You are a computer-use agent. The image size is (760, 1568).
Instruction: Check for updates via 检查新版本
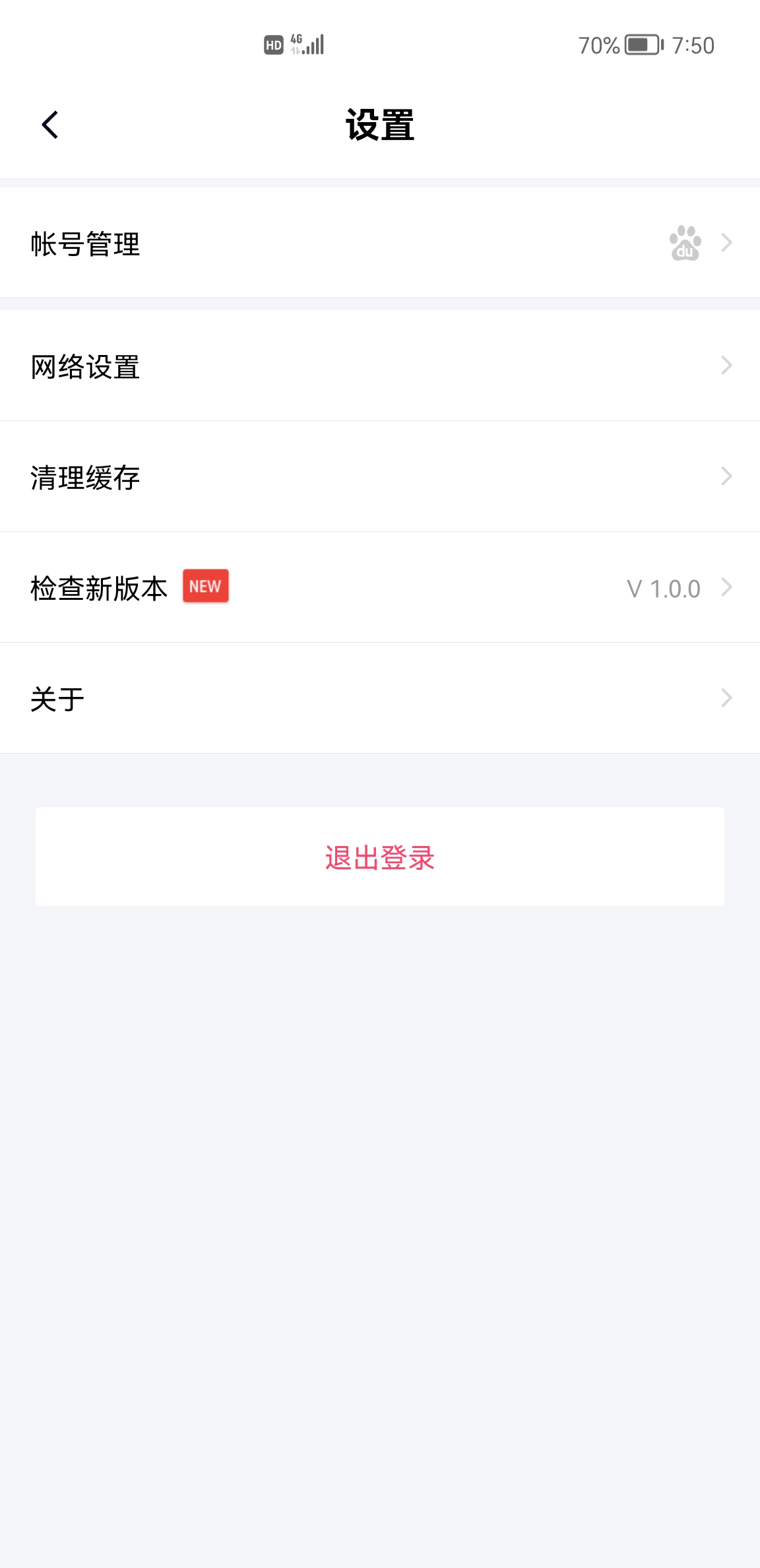380,587
